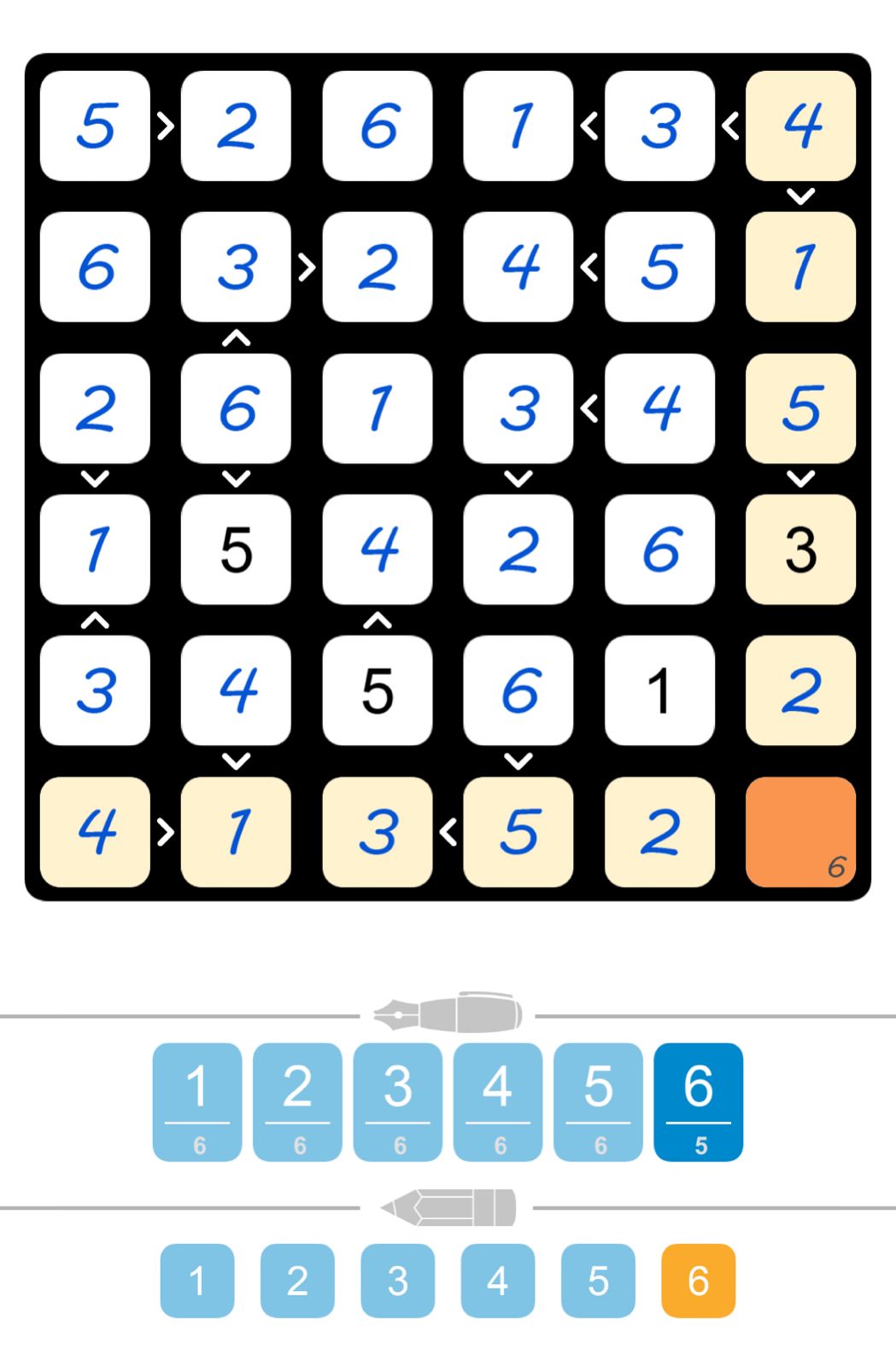Enter pen number 5

point(598,1101)
